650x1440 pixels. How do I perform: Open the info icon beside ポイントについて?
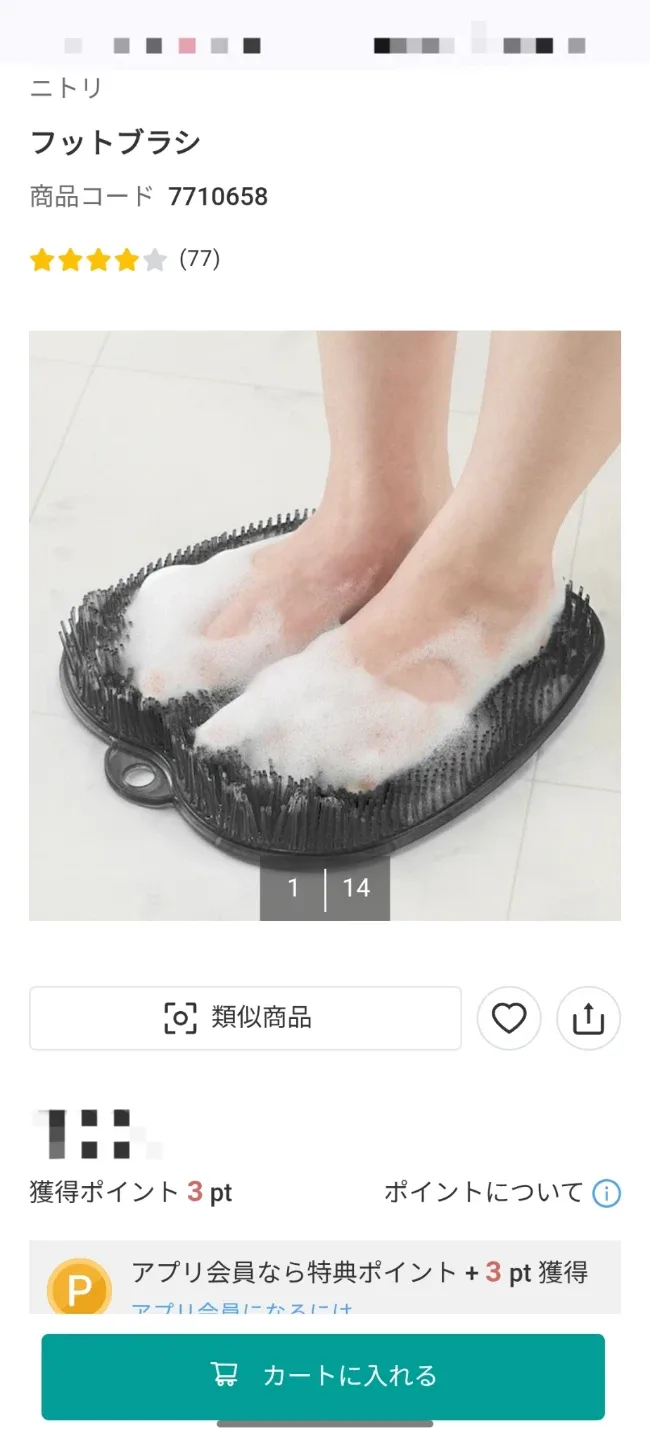[606, 1193]
